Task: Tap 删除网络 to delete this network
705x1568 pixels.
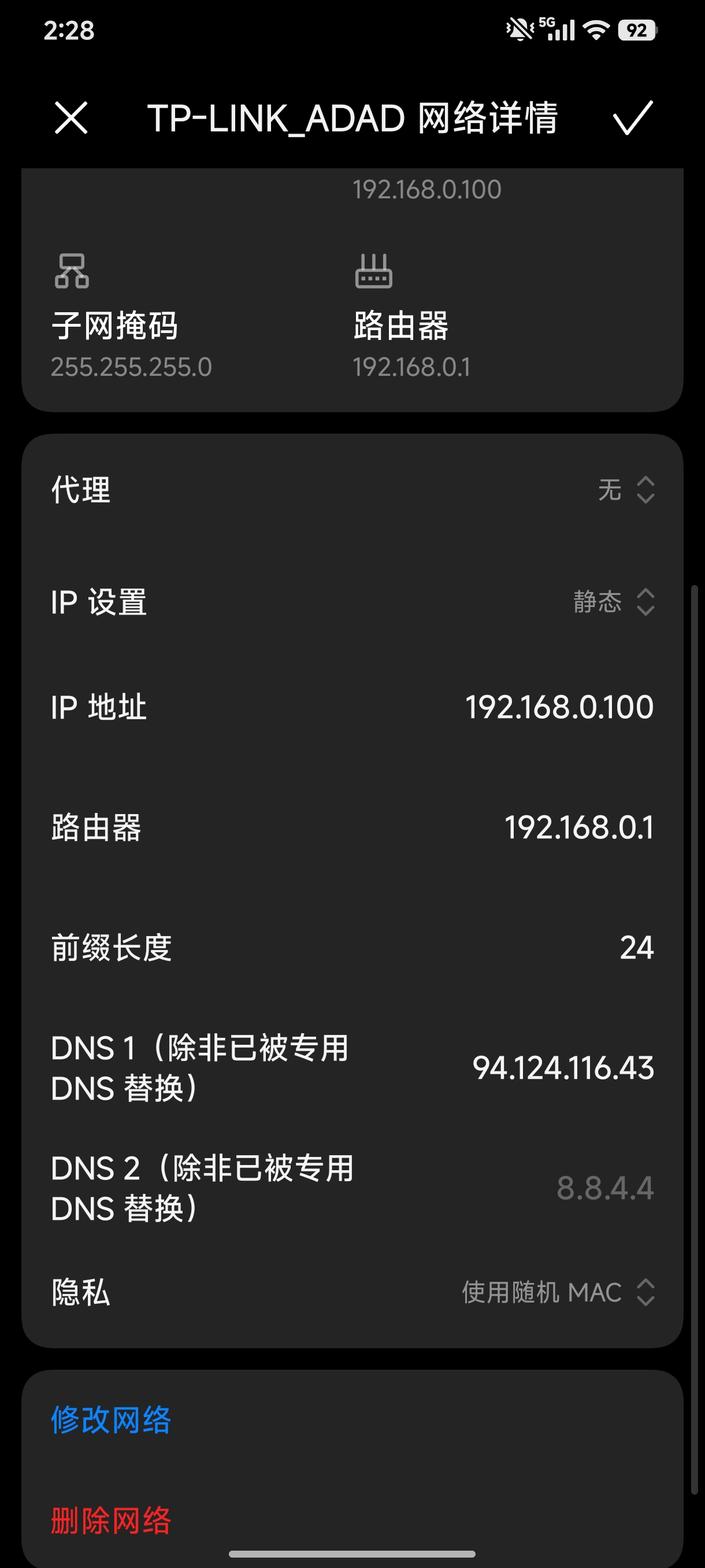Action: click(x=112, y=1521)
